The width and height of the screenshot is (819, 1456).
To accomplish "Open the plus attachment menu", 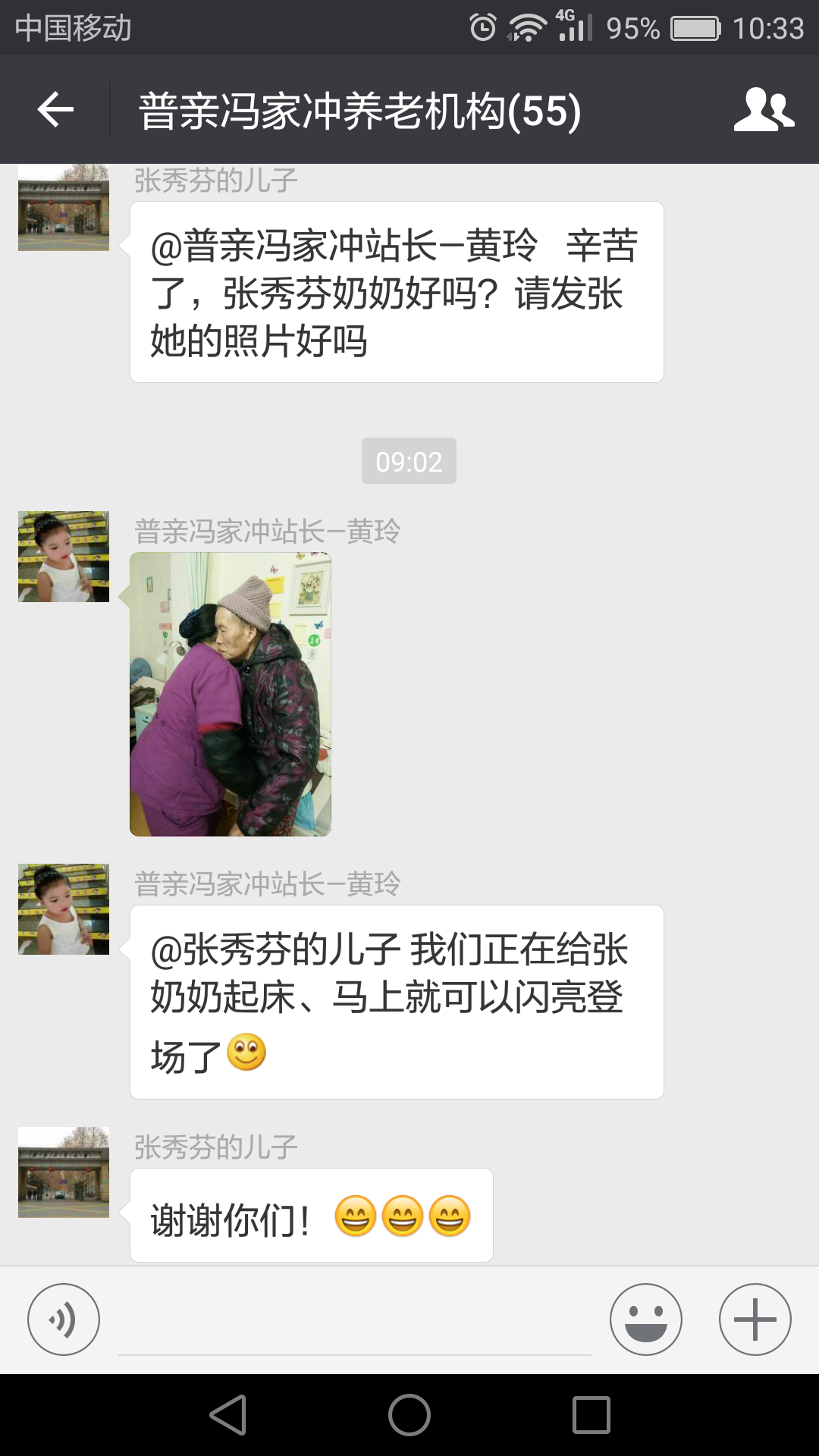I will (x=755, y=1319).
